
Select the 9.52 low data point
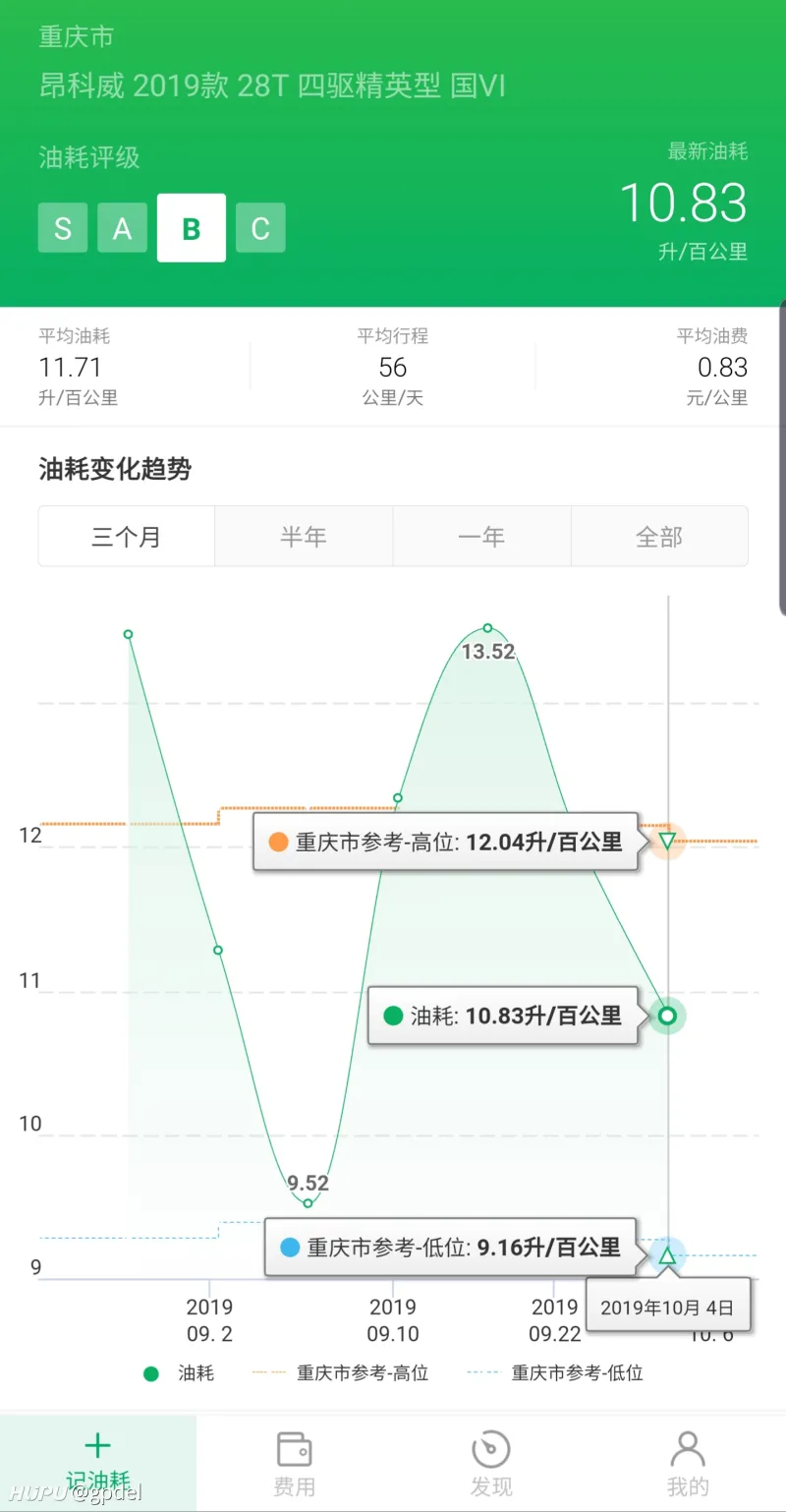(308, 1202)
